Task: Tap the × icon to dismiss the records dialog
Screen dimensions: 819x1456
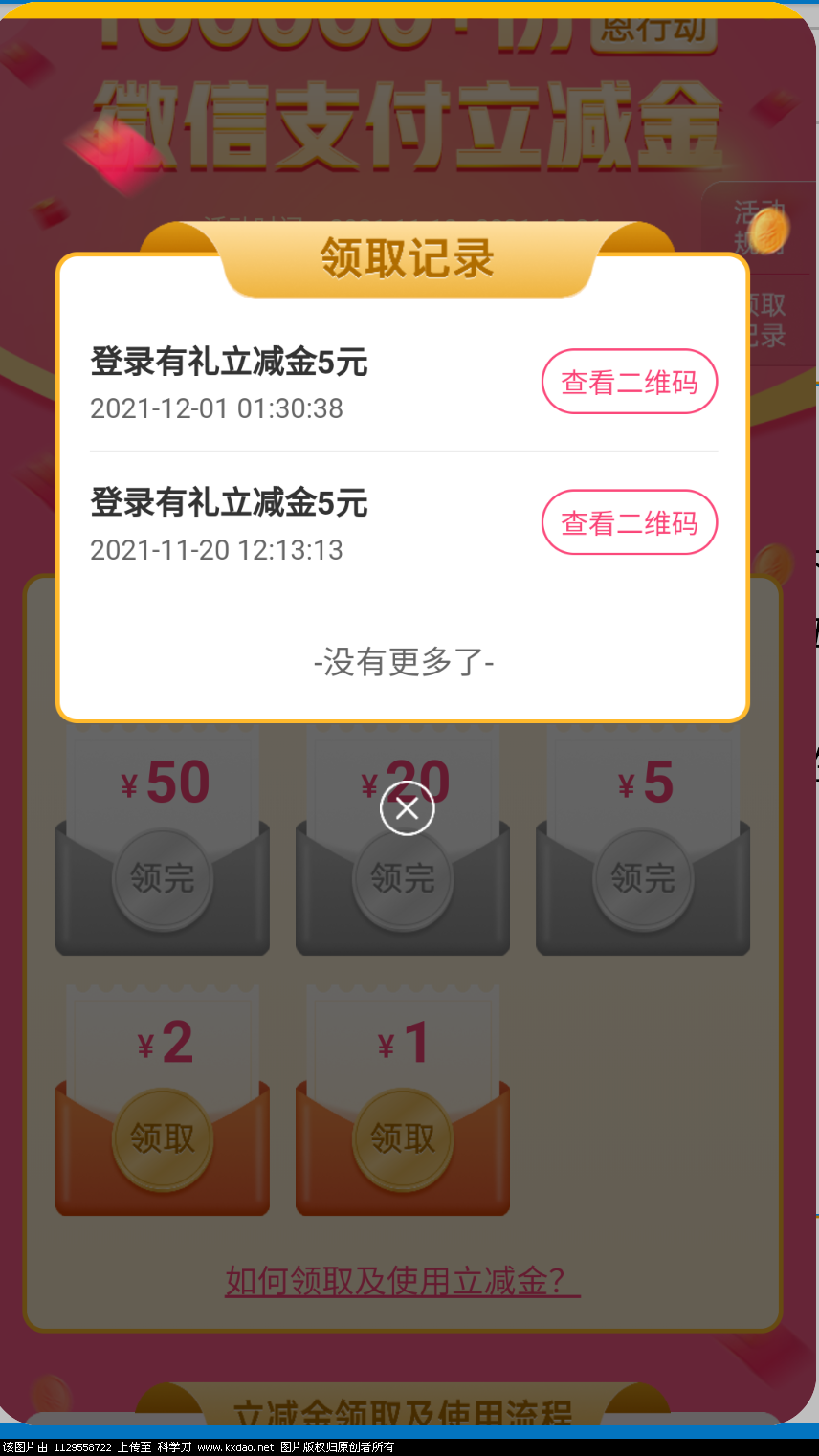Action: 408,807
